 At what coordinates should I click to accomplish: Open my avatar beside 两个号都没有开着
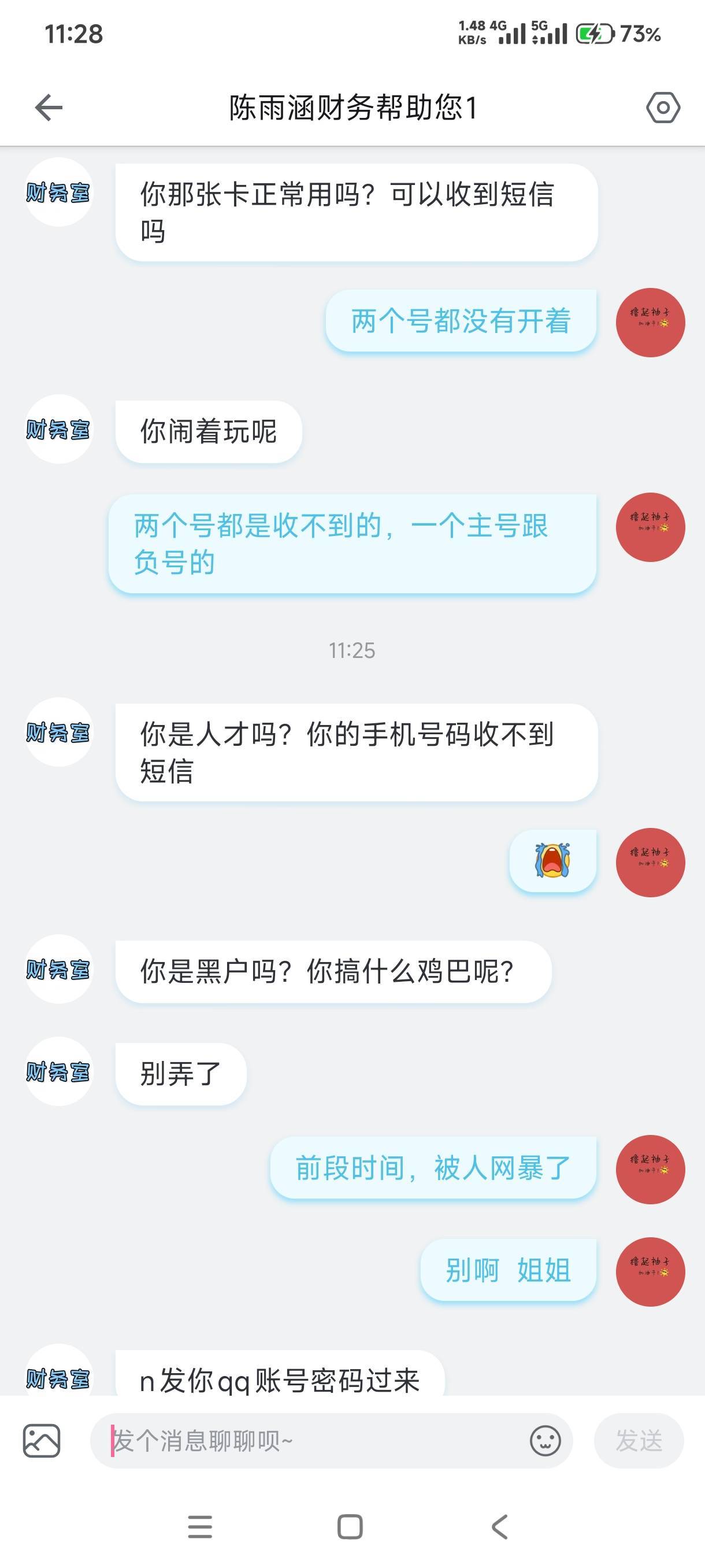coord(650,322)
